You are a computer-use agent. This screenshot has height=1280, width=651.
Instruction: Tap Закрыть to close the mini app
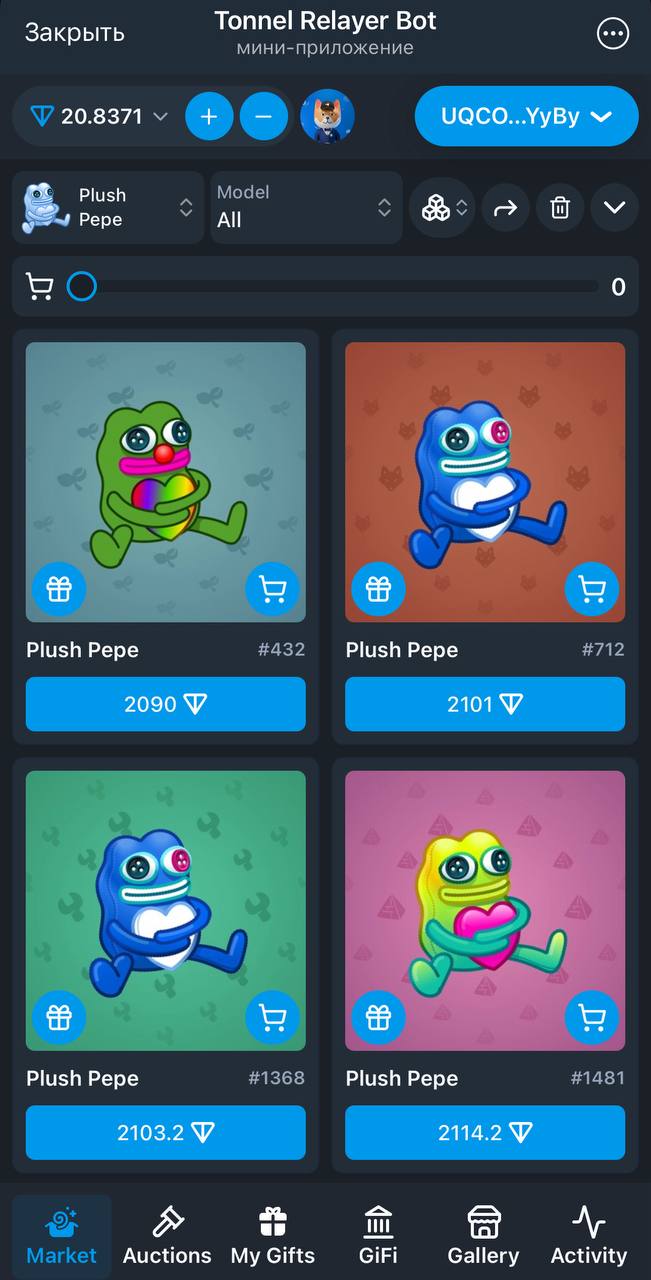pos(74,32)
